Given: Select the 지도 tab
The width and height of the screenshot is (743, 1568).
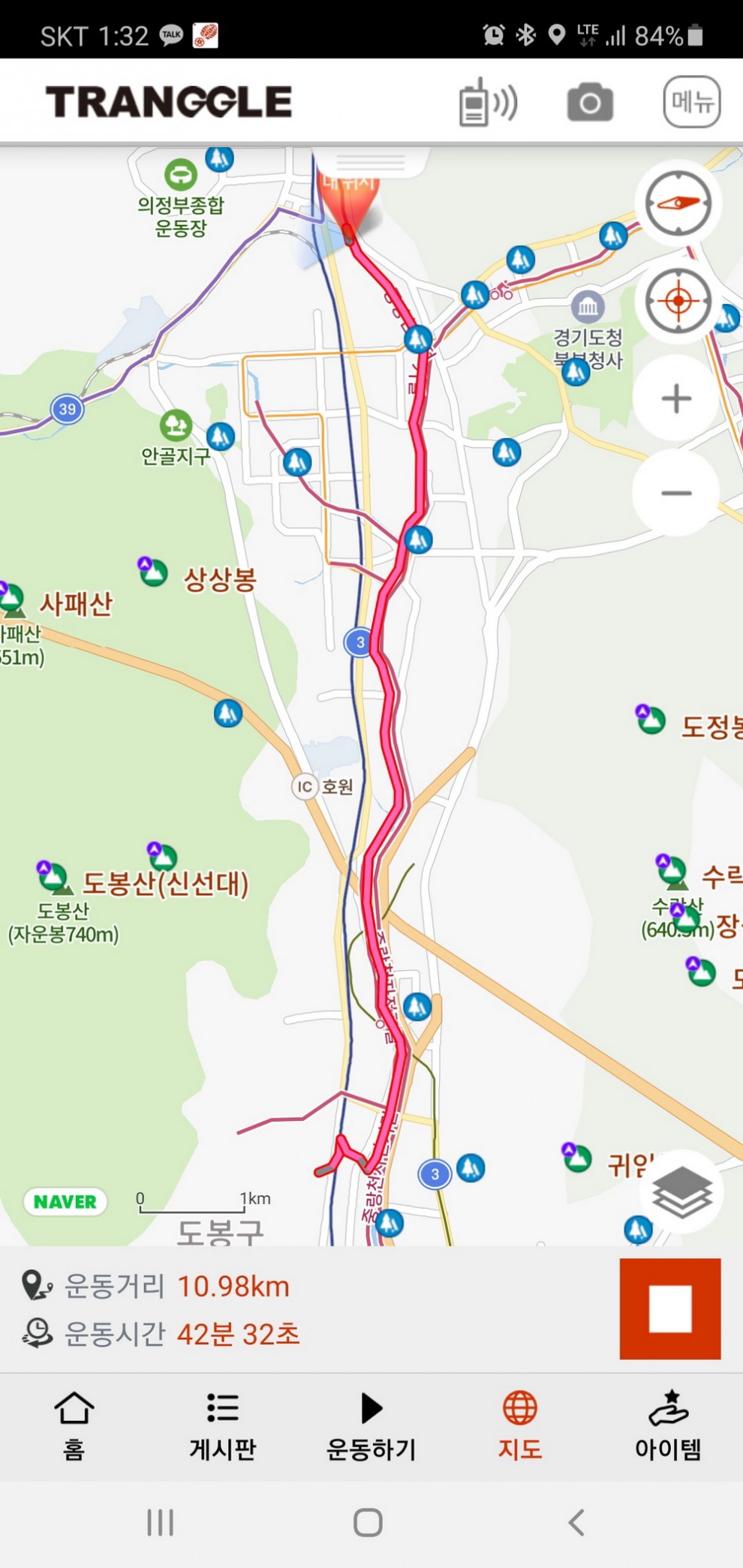Looking at the screenshot, I should coord(520,1425).
